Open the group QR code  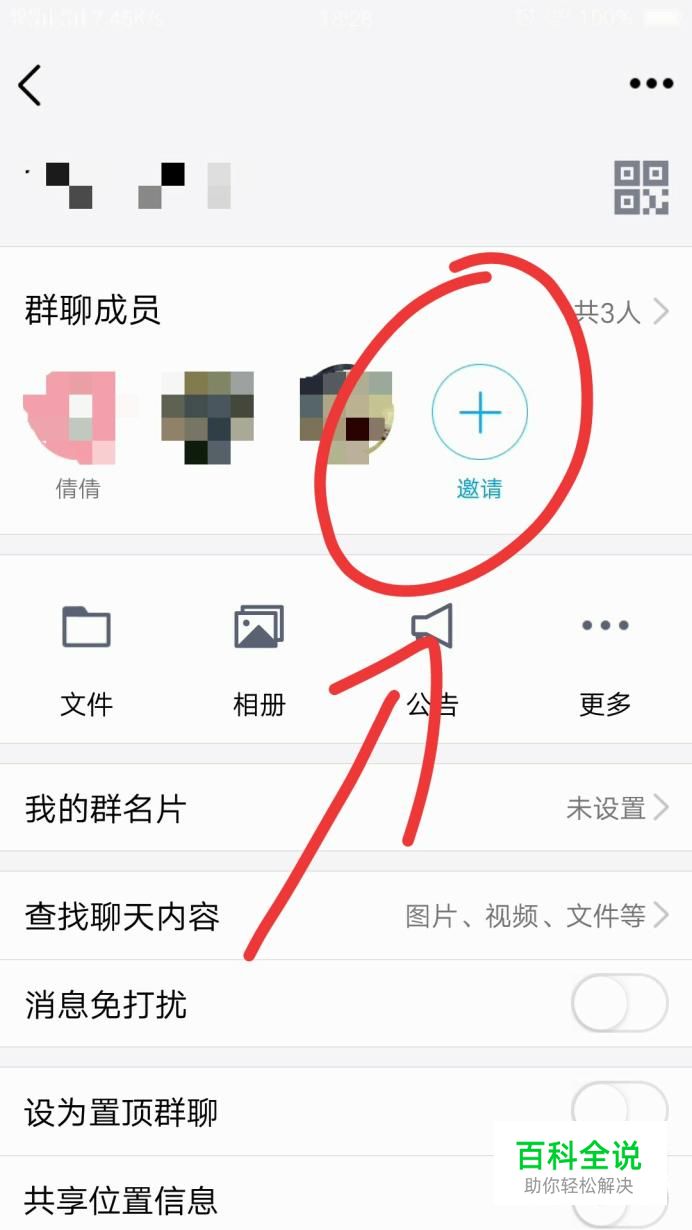[641, 187]
